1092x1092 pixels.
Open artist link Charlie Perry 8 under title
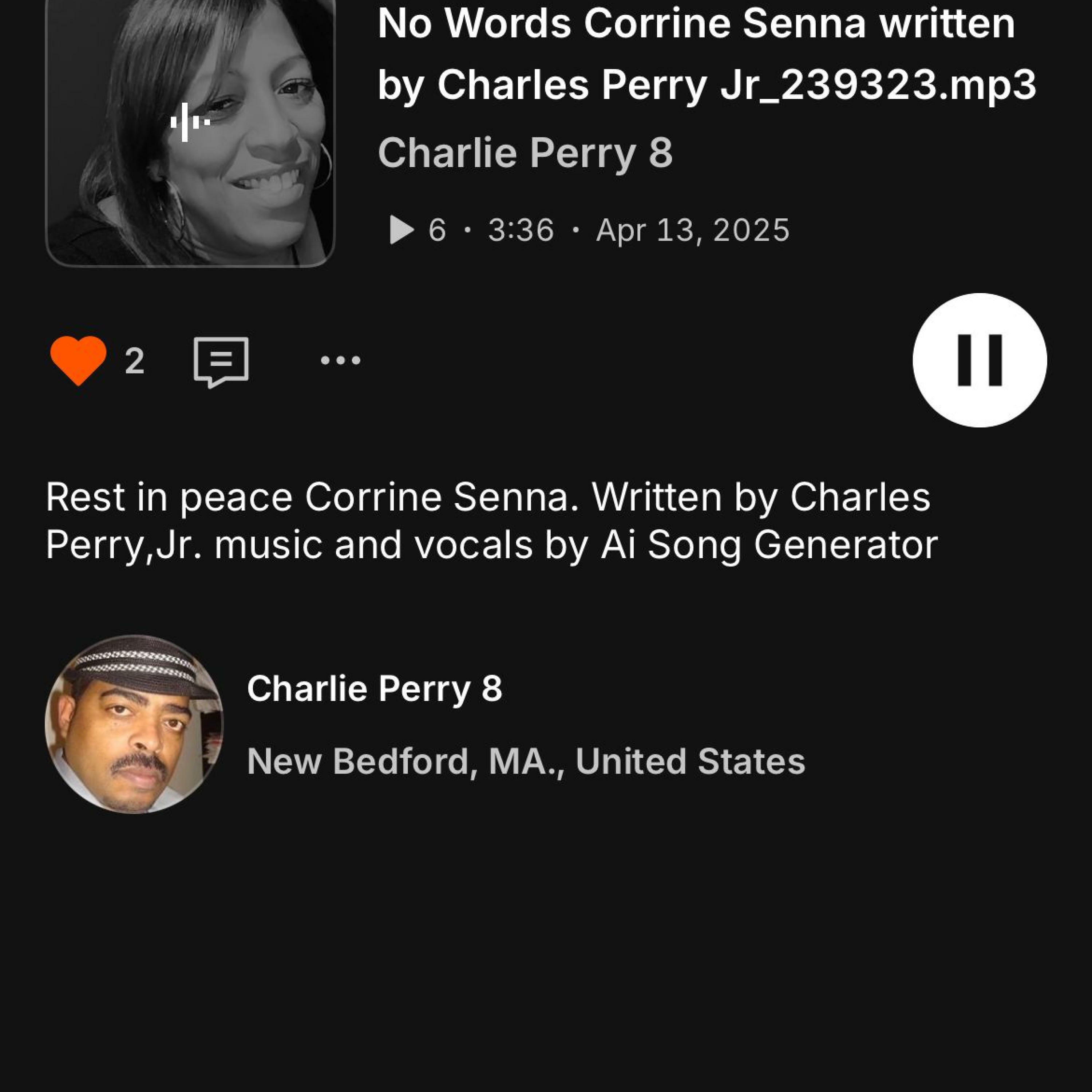[x=525, y=153]
